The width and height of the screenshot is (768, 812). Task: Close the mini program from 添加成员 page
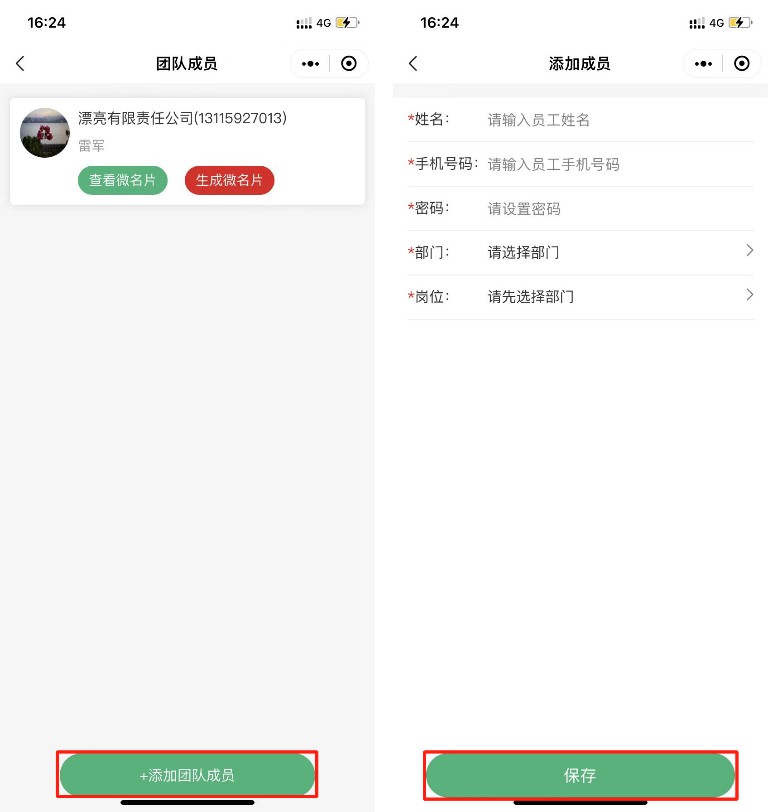741,64
